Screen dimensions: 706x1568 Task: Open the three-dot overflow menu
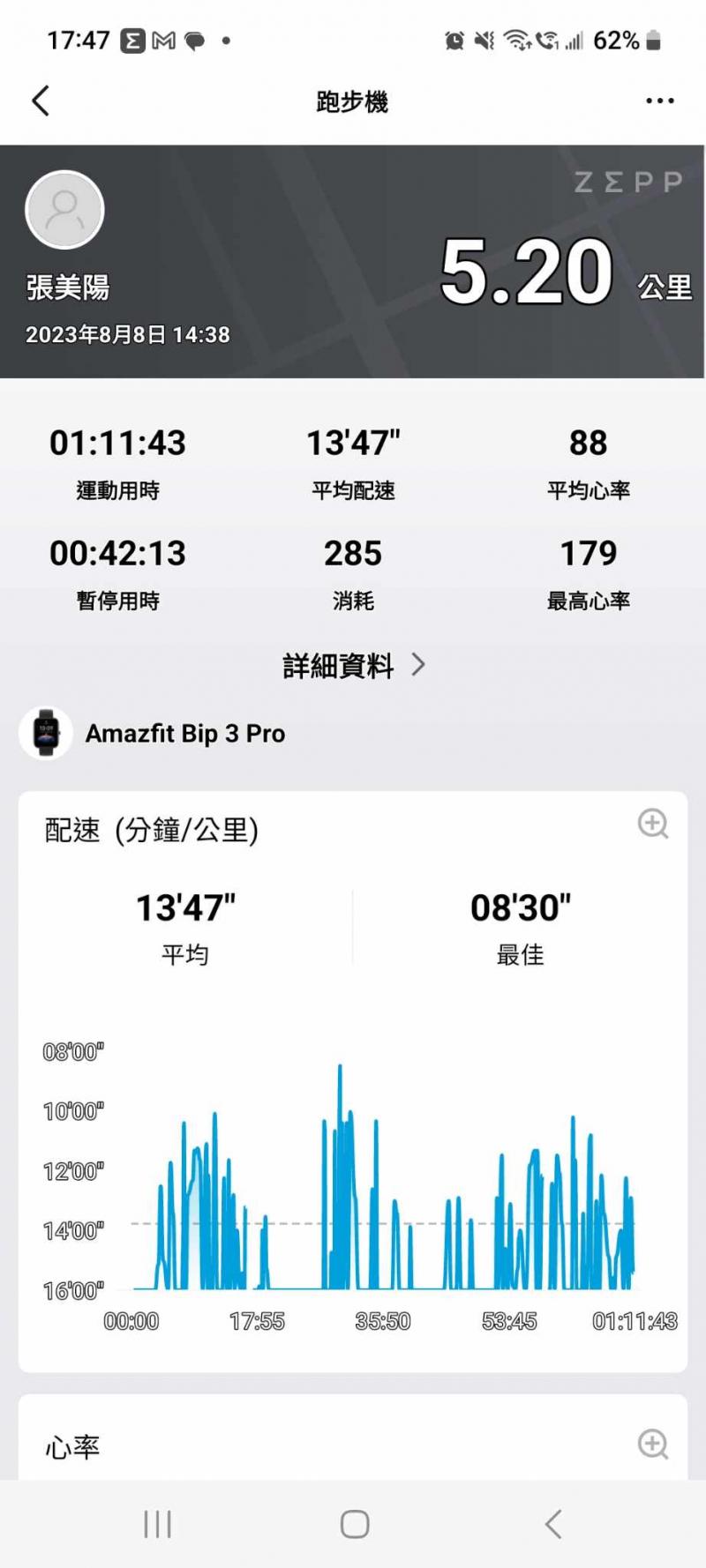[x=659, y=101]
